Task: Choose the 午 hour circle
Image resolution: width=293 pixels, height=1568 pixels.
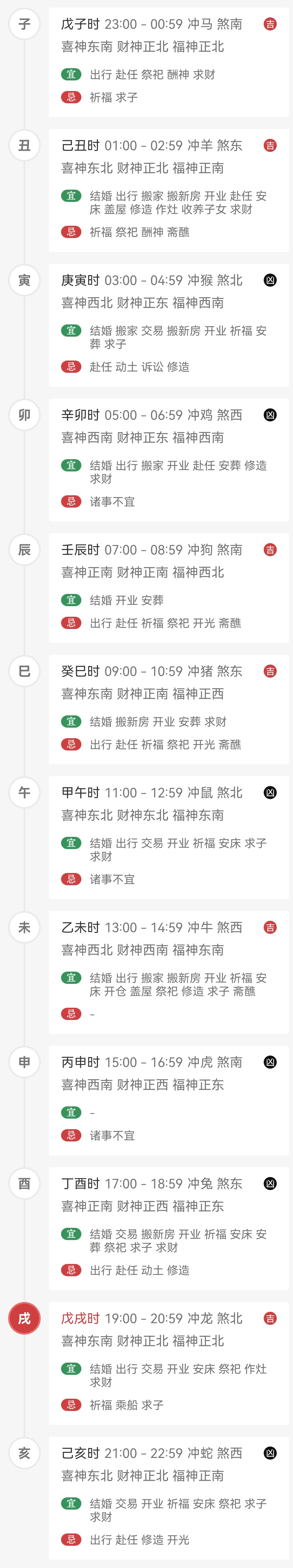Action: [x=24, y=793]
